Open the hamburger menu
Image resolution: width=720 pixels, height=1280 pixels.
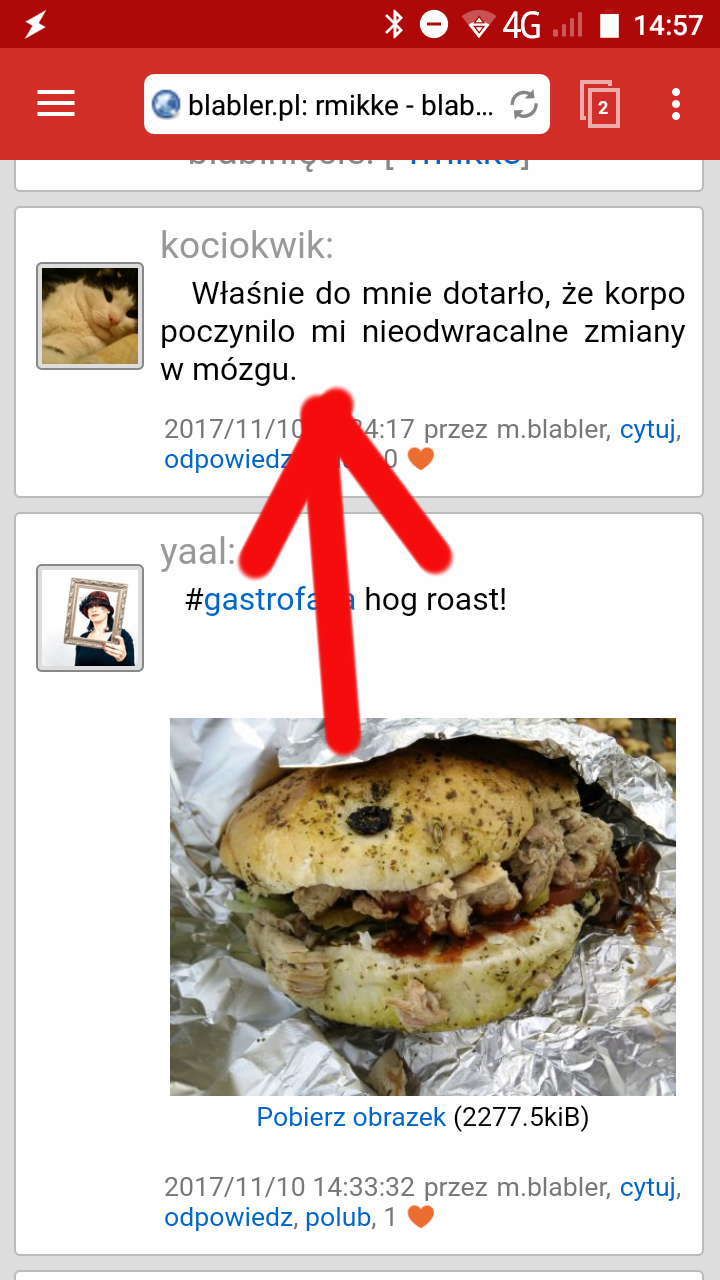click(x=56, y=104)
